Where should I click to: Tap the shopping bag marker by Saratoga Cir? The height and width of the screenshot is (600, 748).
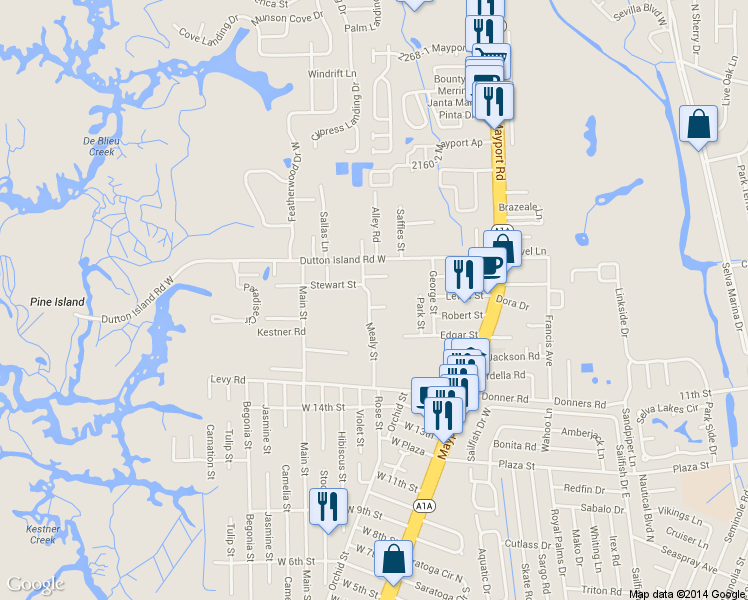point(394,560)
